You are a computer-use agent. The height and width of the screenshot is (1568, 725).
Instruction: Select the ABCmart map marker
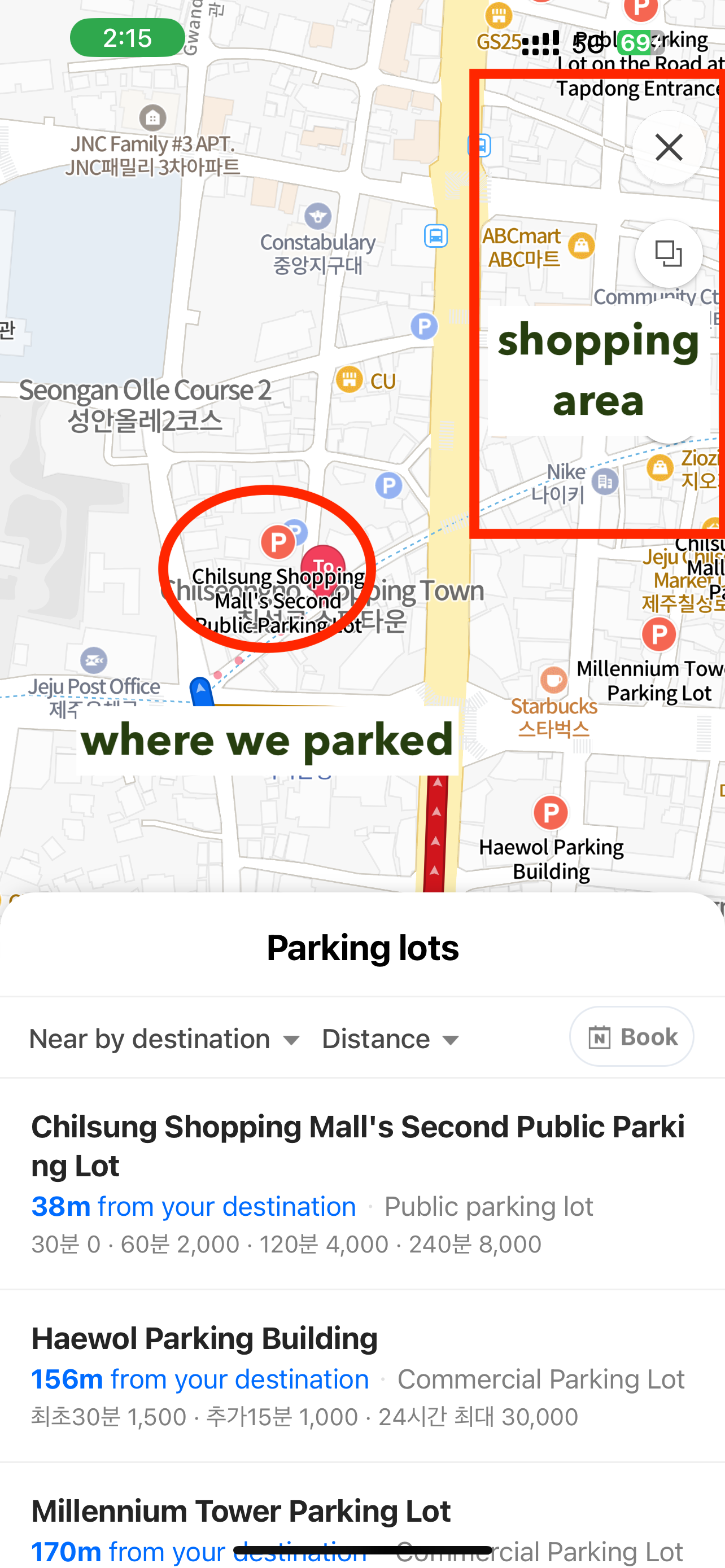tap(580, 246)
